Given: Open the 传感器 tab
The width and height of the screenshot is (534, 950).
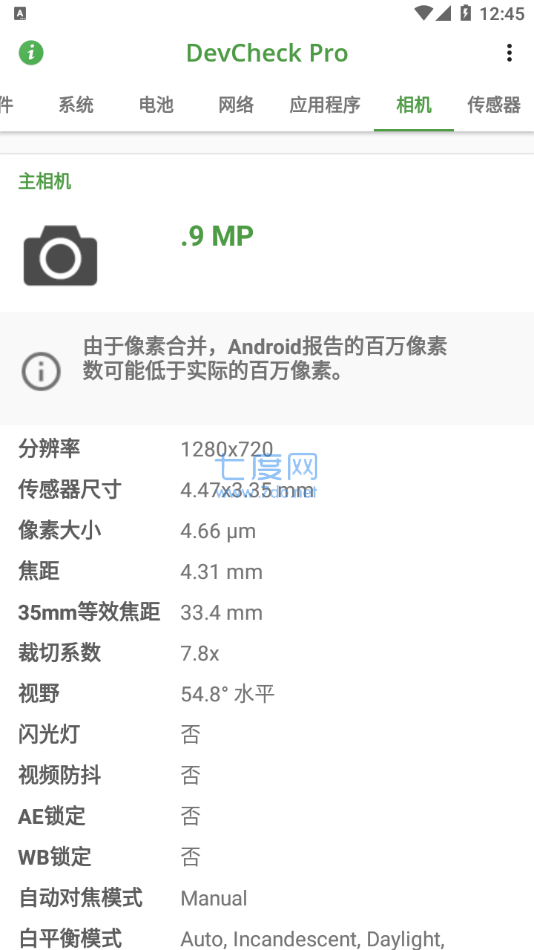Looking at the screenshot, I should pos(494,105).
